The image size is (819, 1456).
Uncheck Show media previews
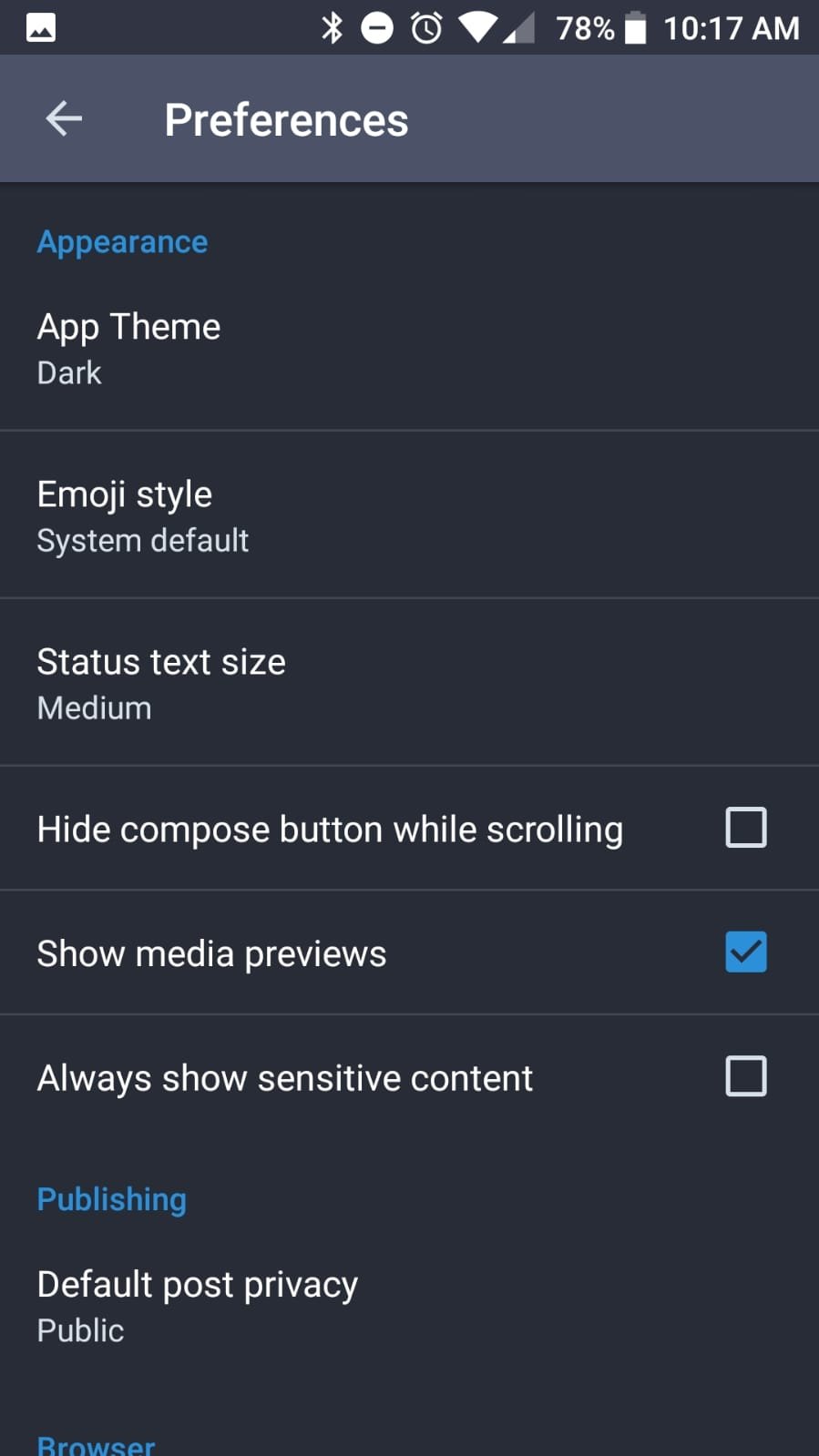point(745,952)
